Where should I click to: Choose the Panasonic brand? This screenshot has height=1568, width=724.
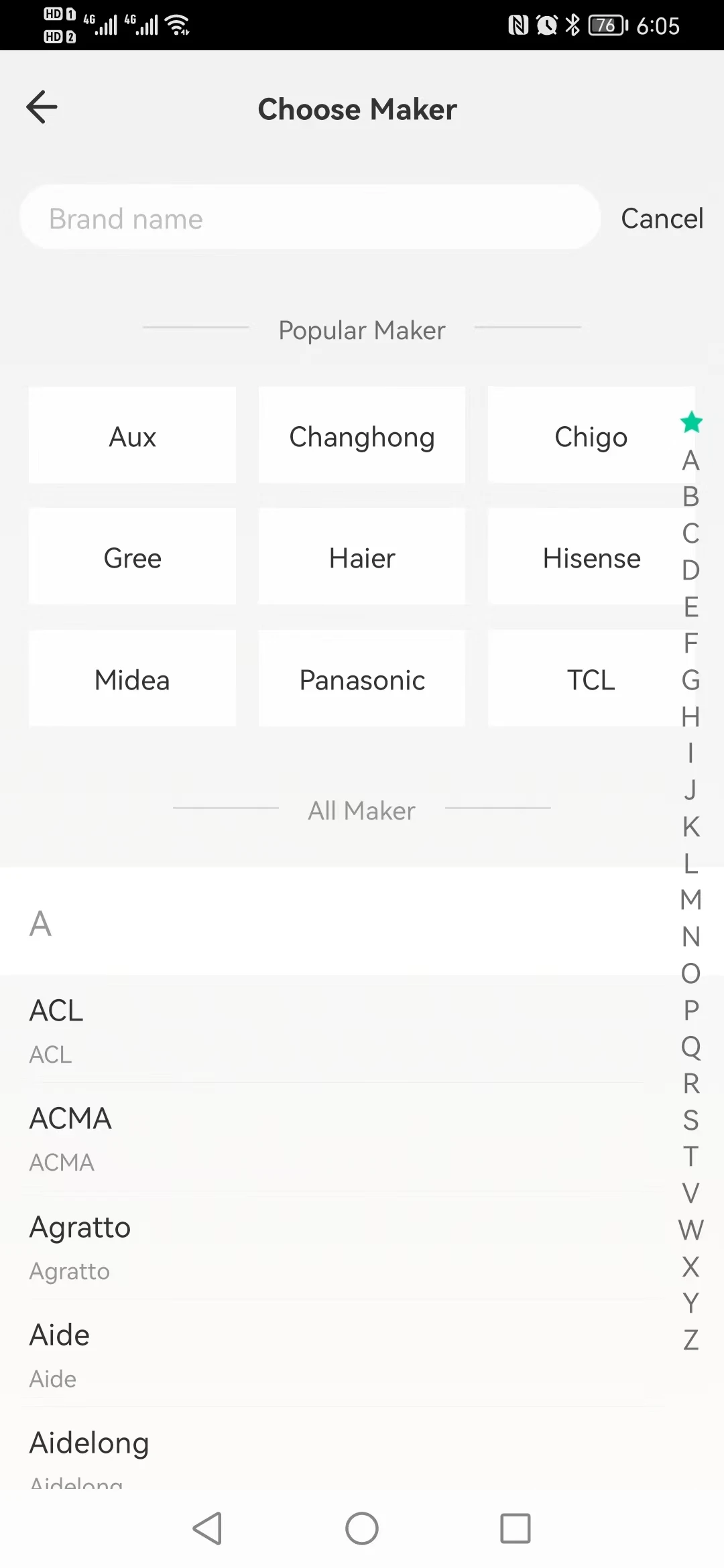[x=361, y=679]
